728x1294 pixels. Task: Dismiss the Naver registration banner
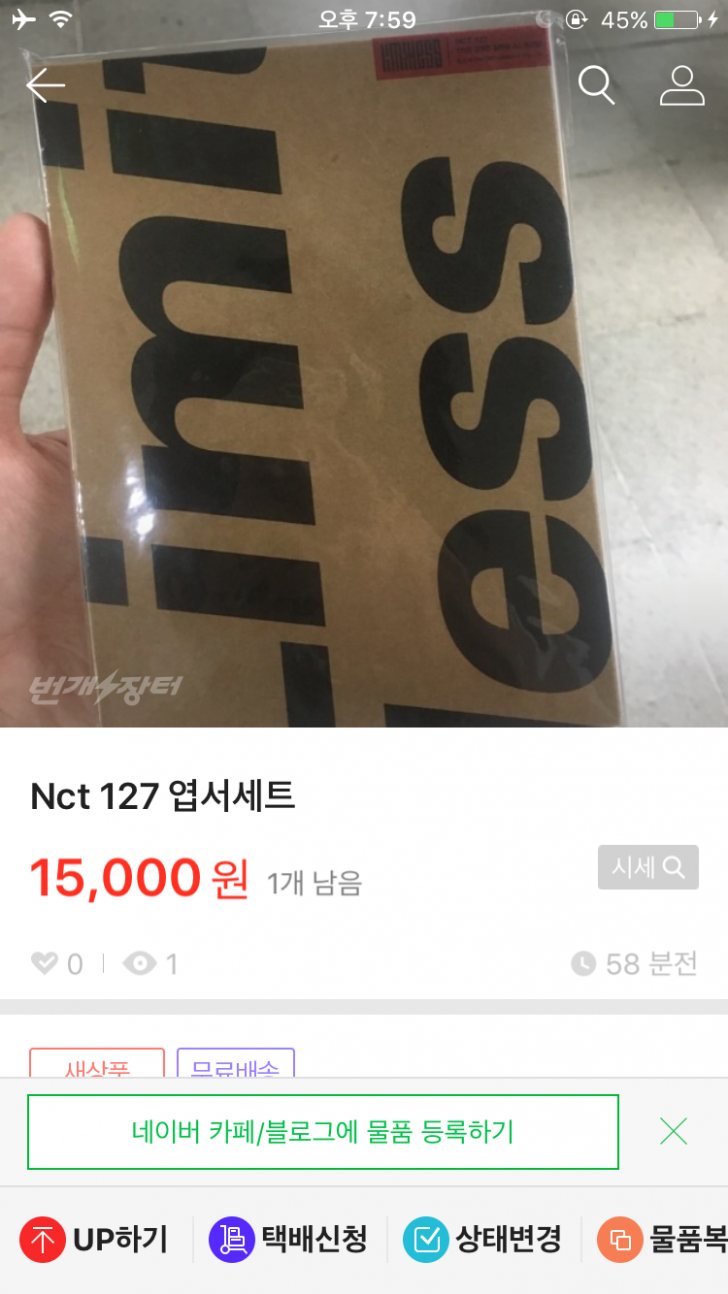tap(674, 1132)
